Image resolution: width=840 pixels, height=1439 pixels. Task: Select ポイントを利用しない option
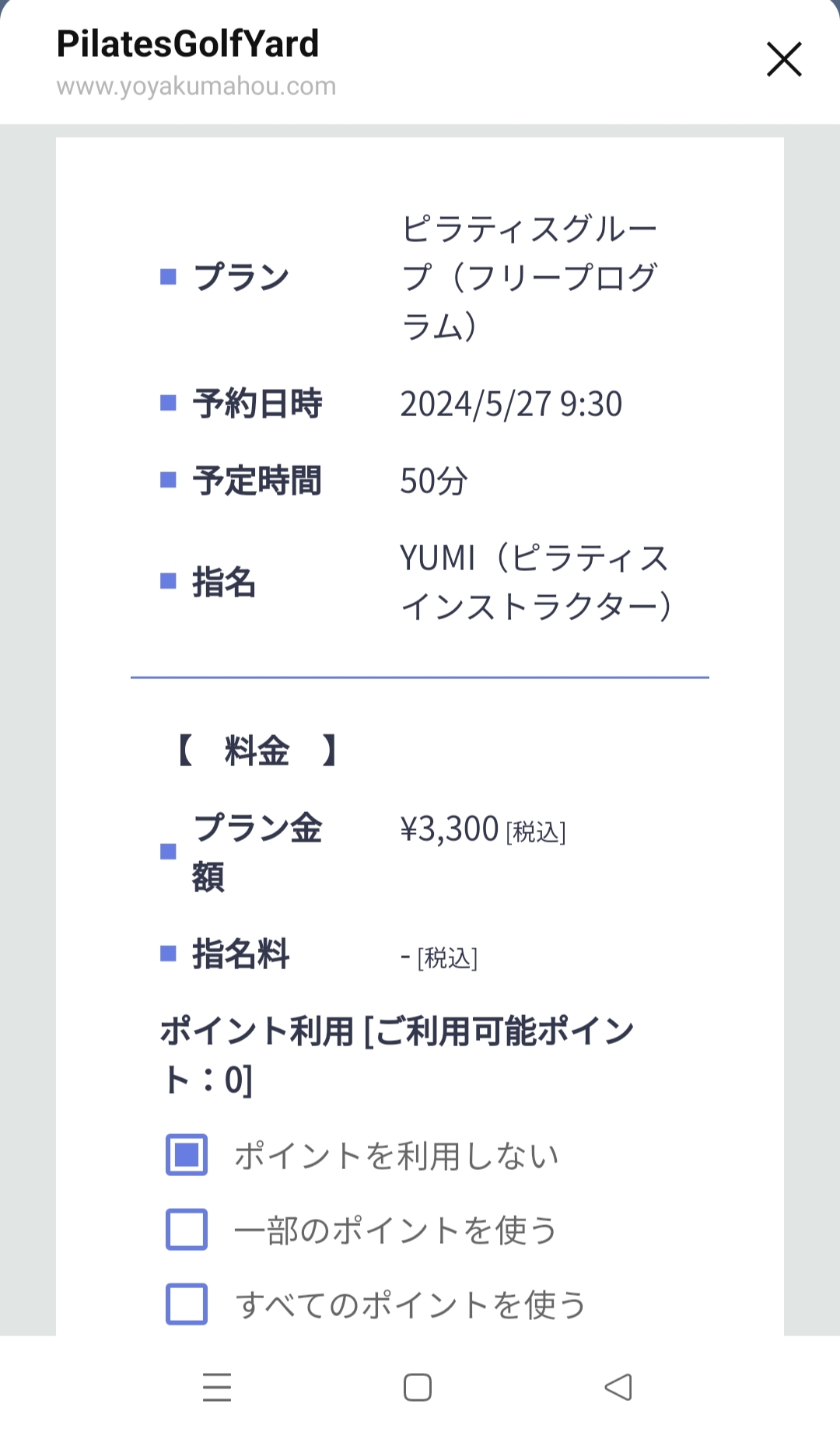click(187, 1155)
